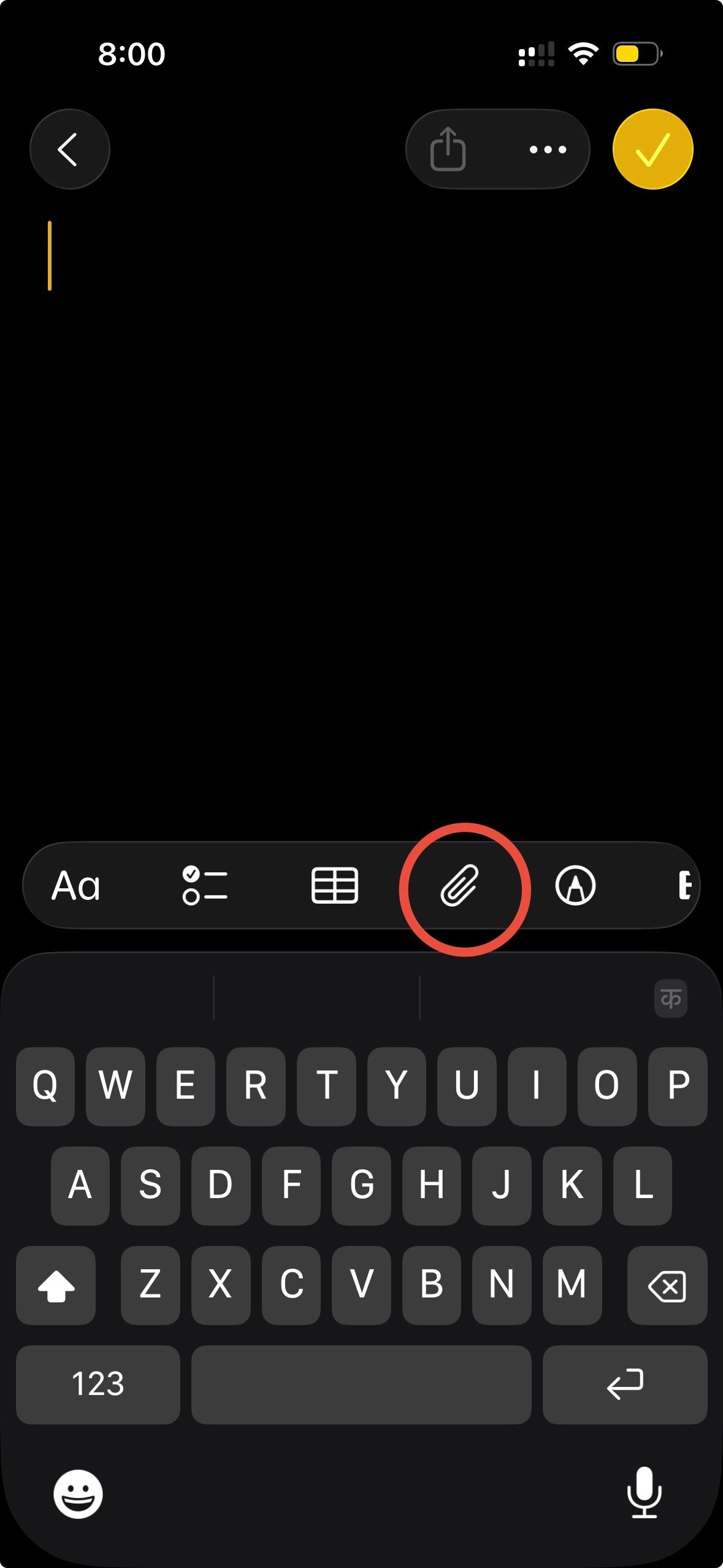Tap the yellow checkmark to finish editing
The image size is (723, 1568).
[652, 149]
